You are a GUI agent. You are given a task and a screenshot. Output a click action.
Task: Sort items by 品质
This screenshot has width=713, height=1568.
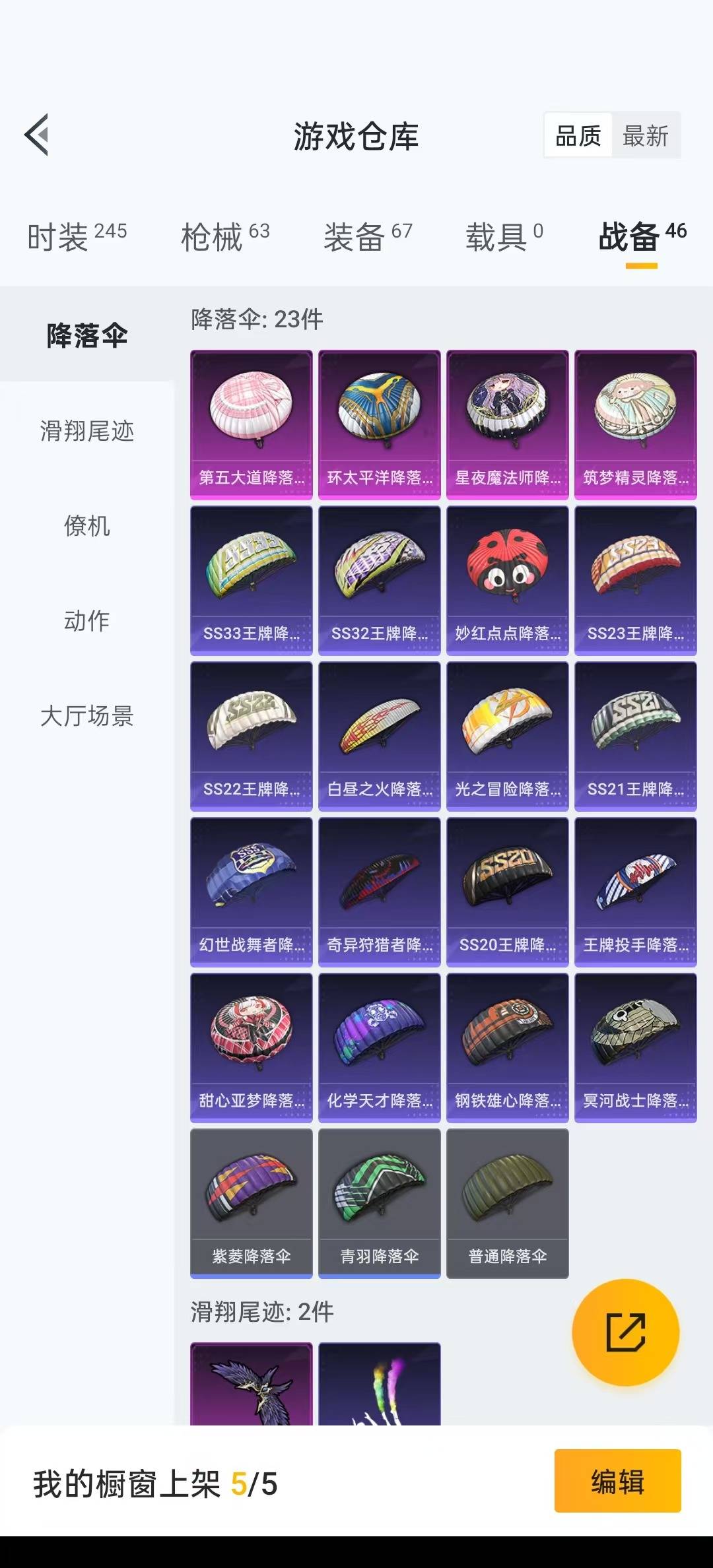pos(578,136)
